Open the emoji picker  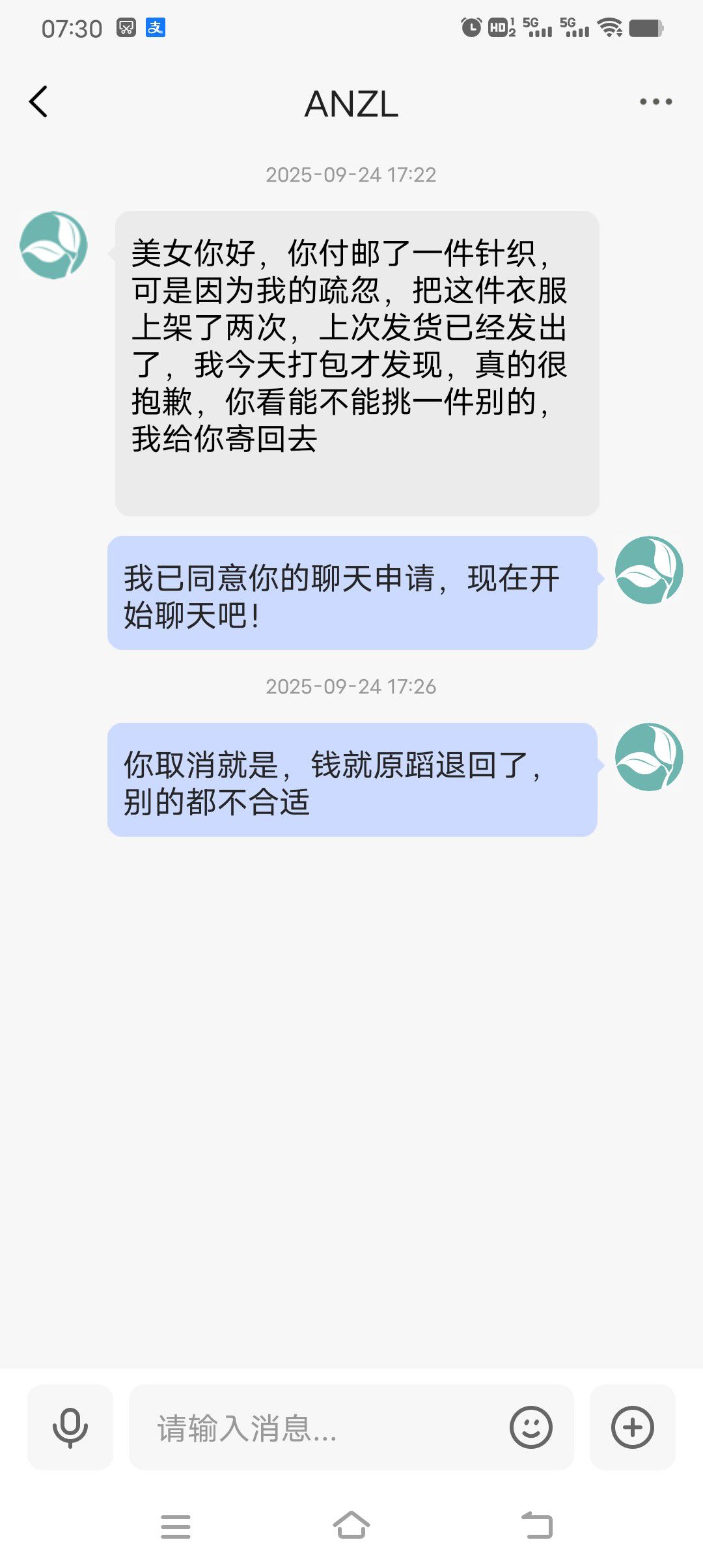(x=531, y=1427)
